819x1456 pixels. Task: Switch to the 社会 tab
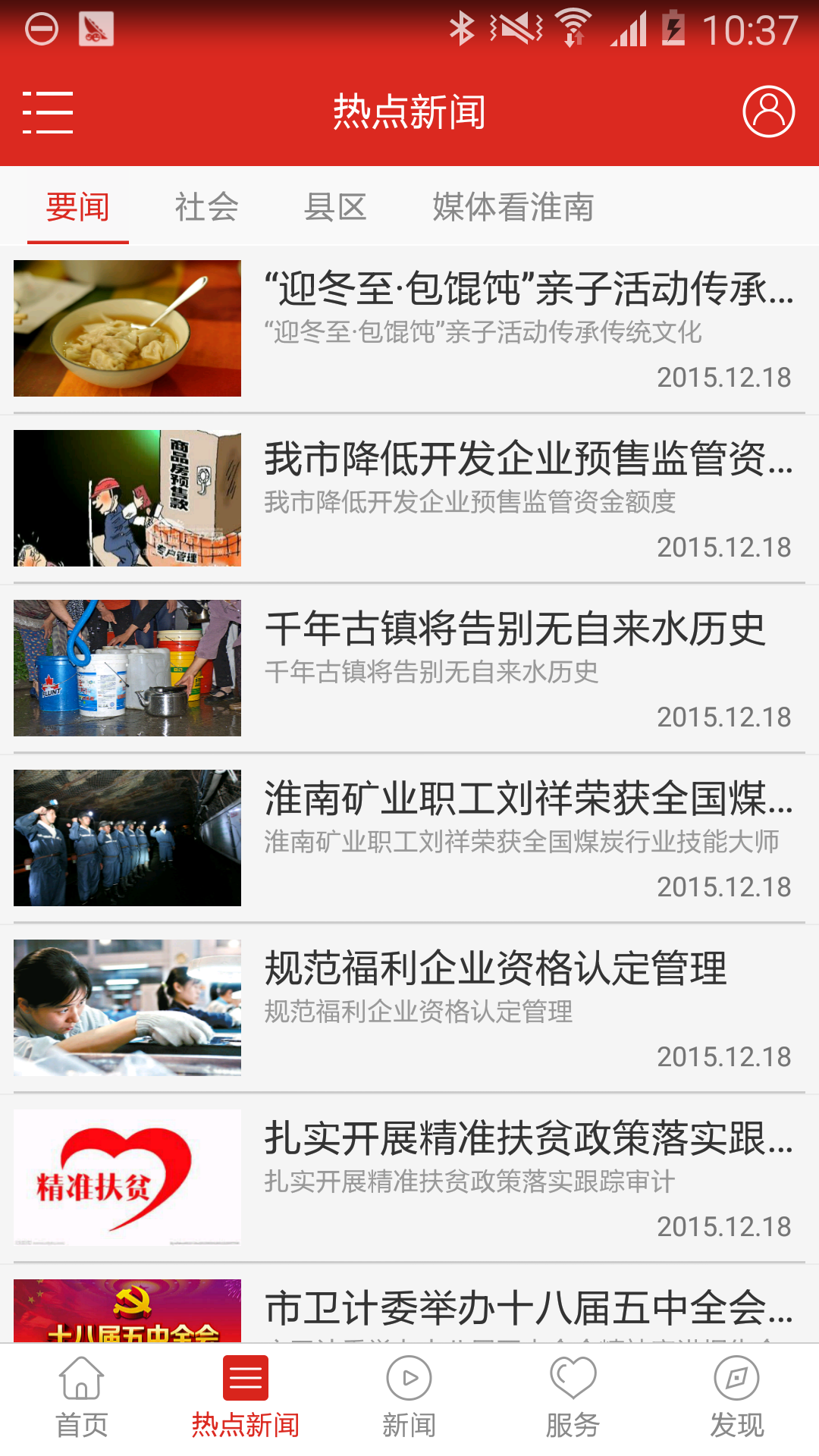(x=206, y=207)
